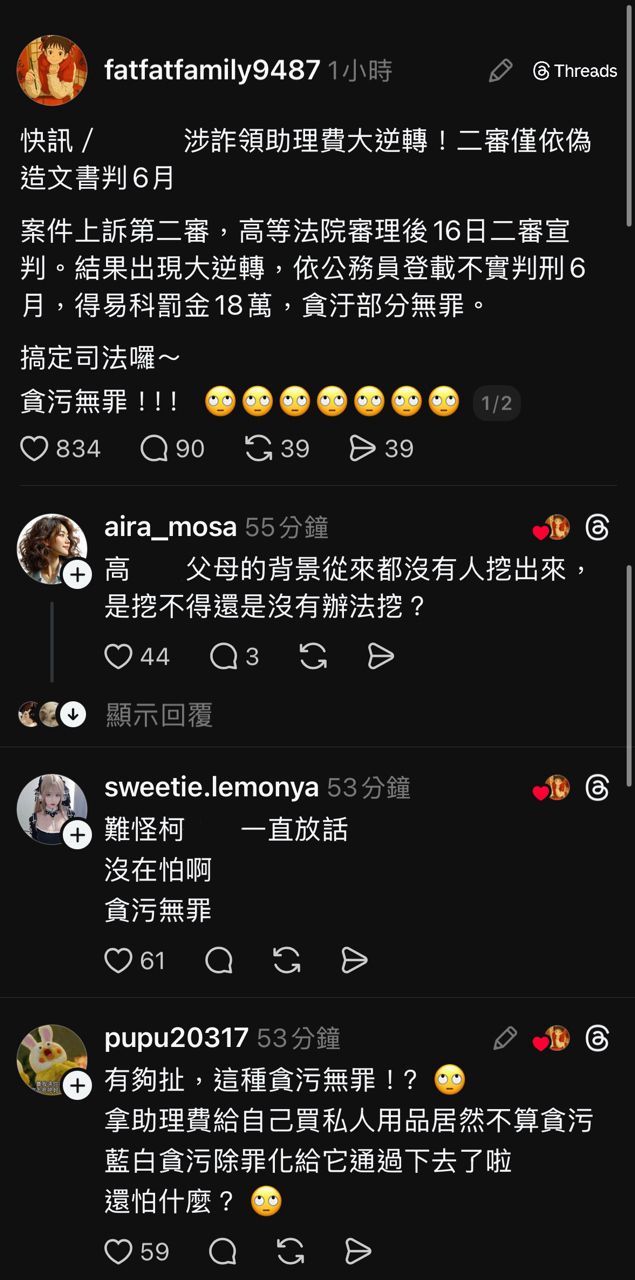Image resolution: width=635 pixels, height=1280 pixels.
Task: Like the post by fatfatfamily9487
Action: pyautogui.click(x=35, y=449)
